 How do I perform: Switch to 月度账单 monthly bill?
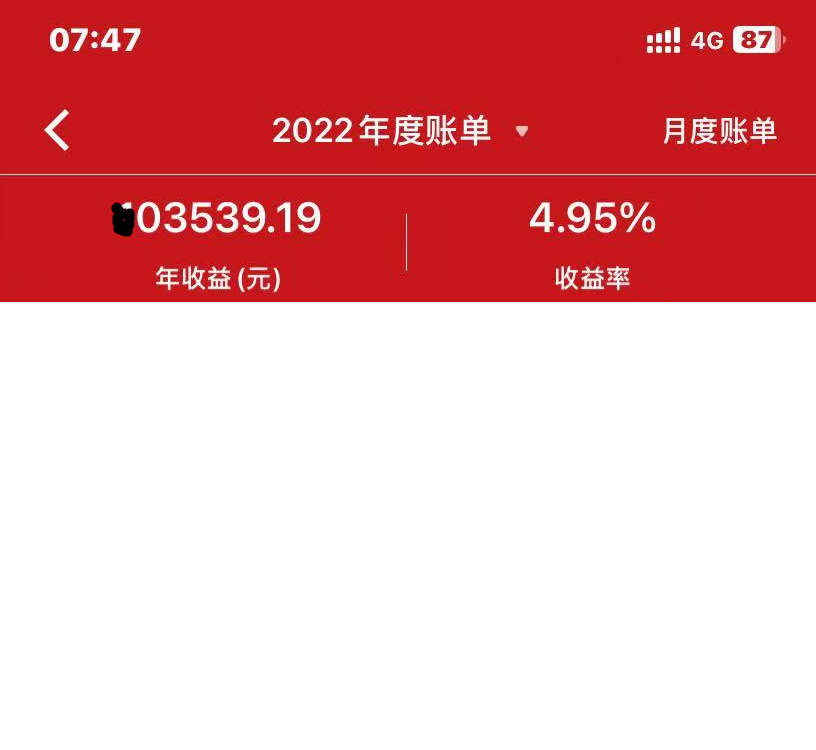pos(719,131)
